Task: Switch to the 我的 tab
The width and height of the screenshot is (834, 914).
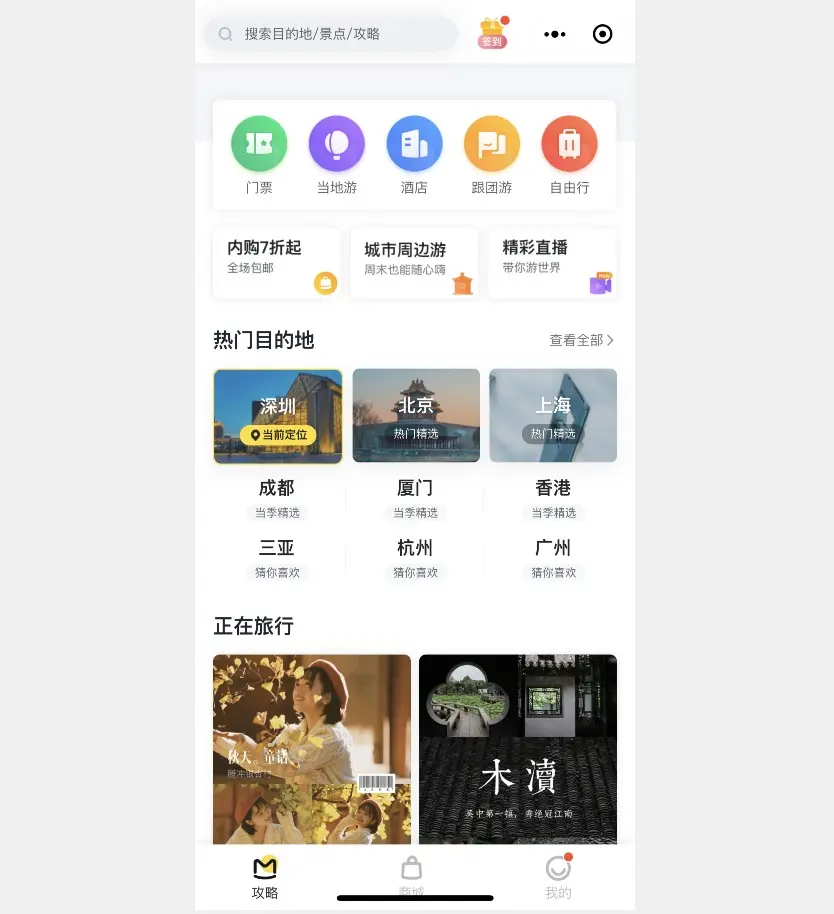Action: click(x=558, y=876)
